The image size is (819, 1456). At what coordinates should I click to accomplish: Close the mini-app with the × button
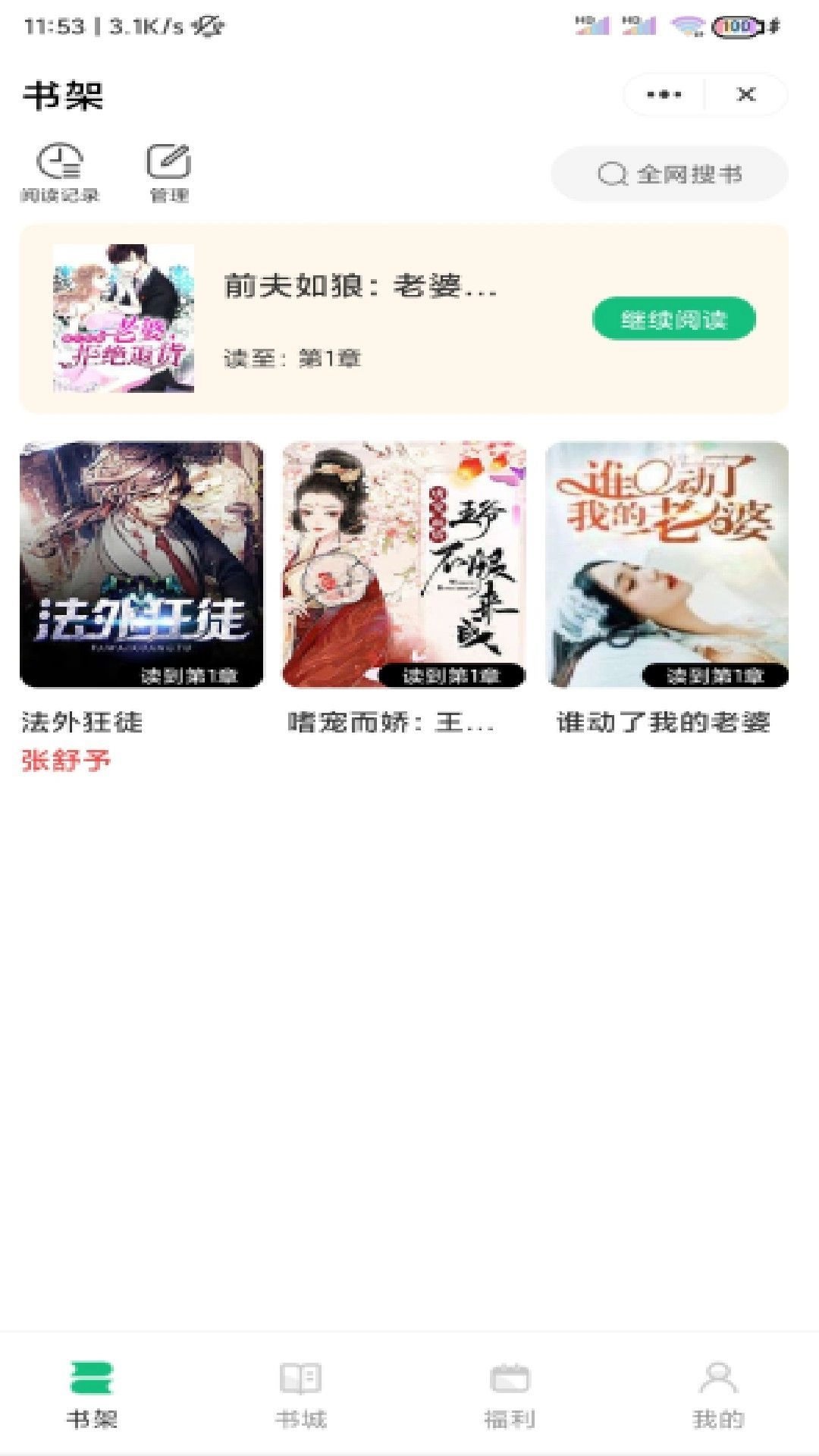746,94
